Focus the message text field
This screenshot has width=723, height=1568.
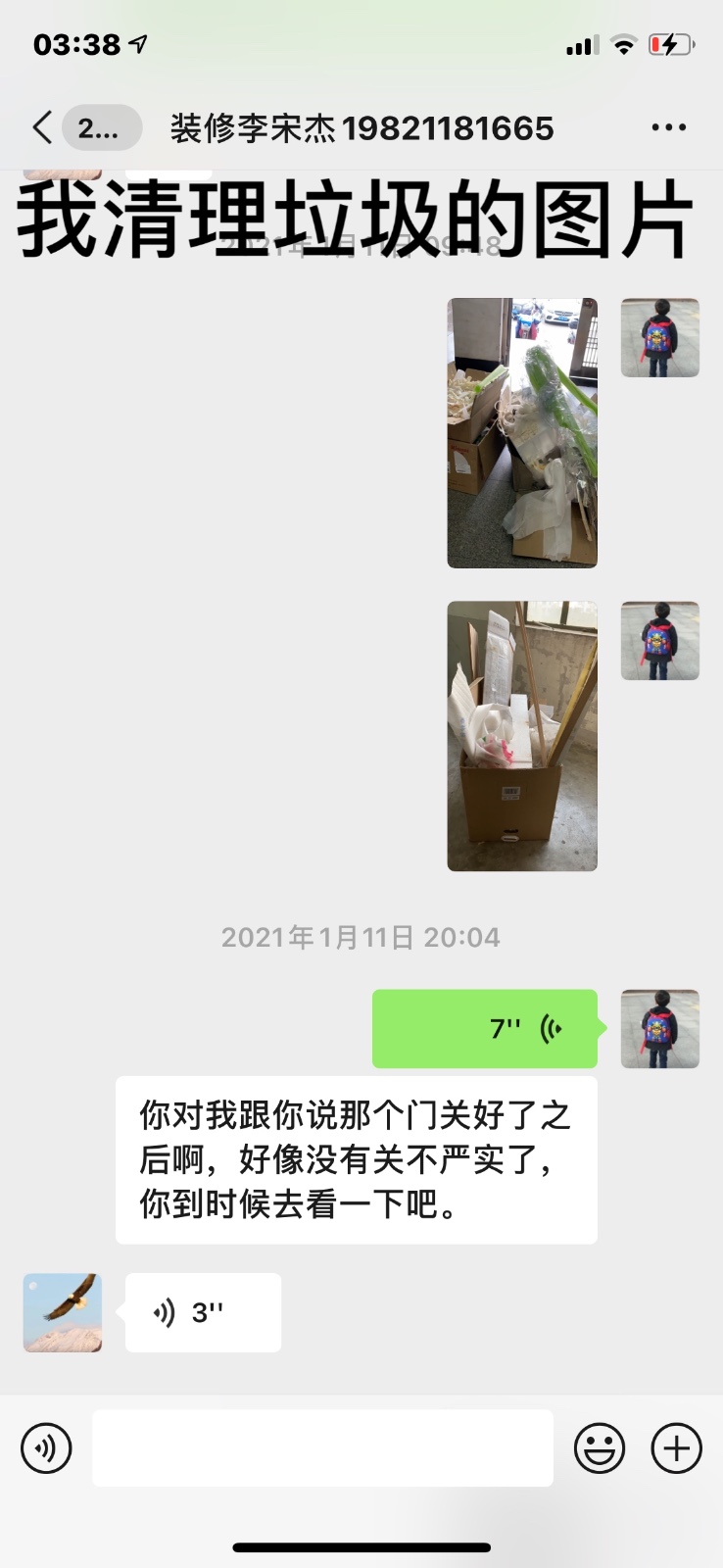322,1447
